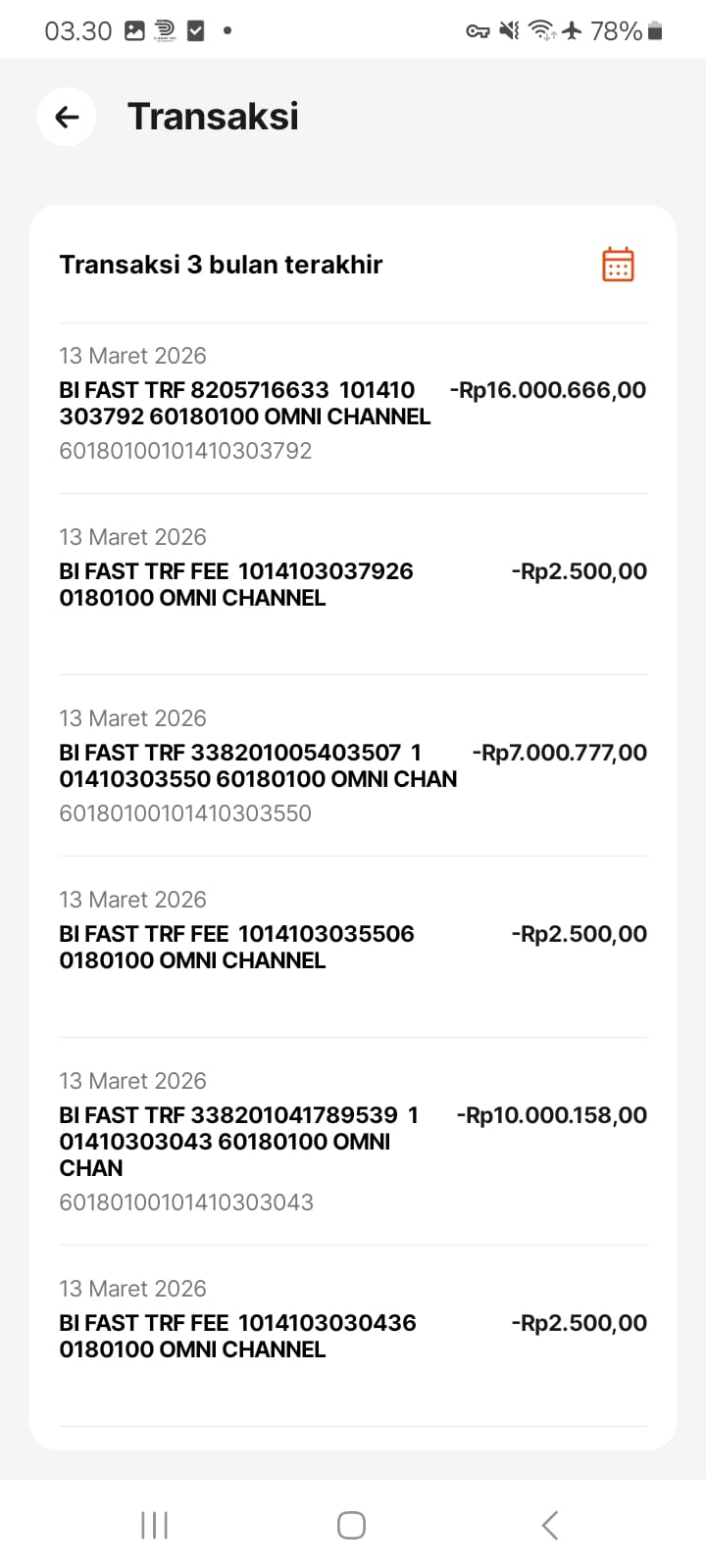Viewport: 706px width, 1568px height.
Task: Show recent apps from navigation bar
Action: click(155, 1525)
